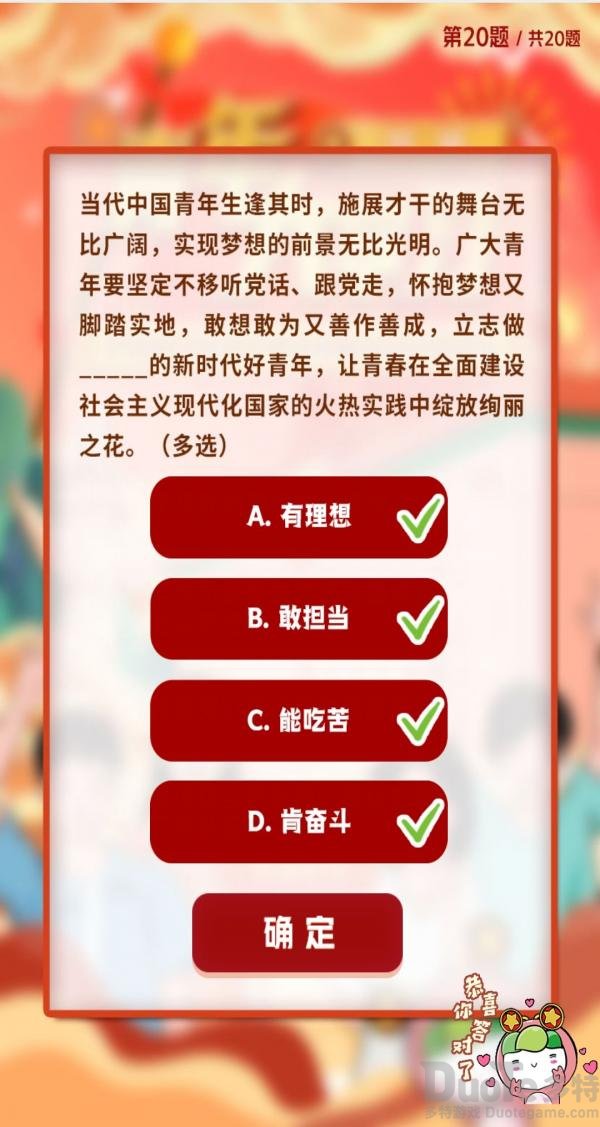The width and height of the screenshot is (600, 1127).
Task: Select answer A. 有理想
Action: [298, 517]
